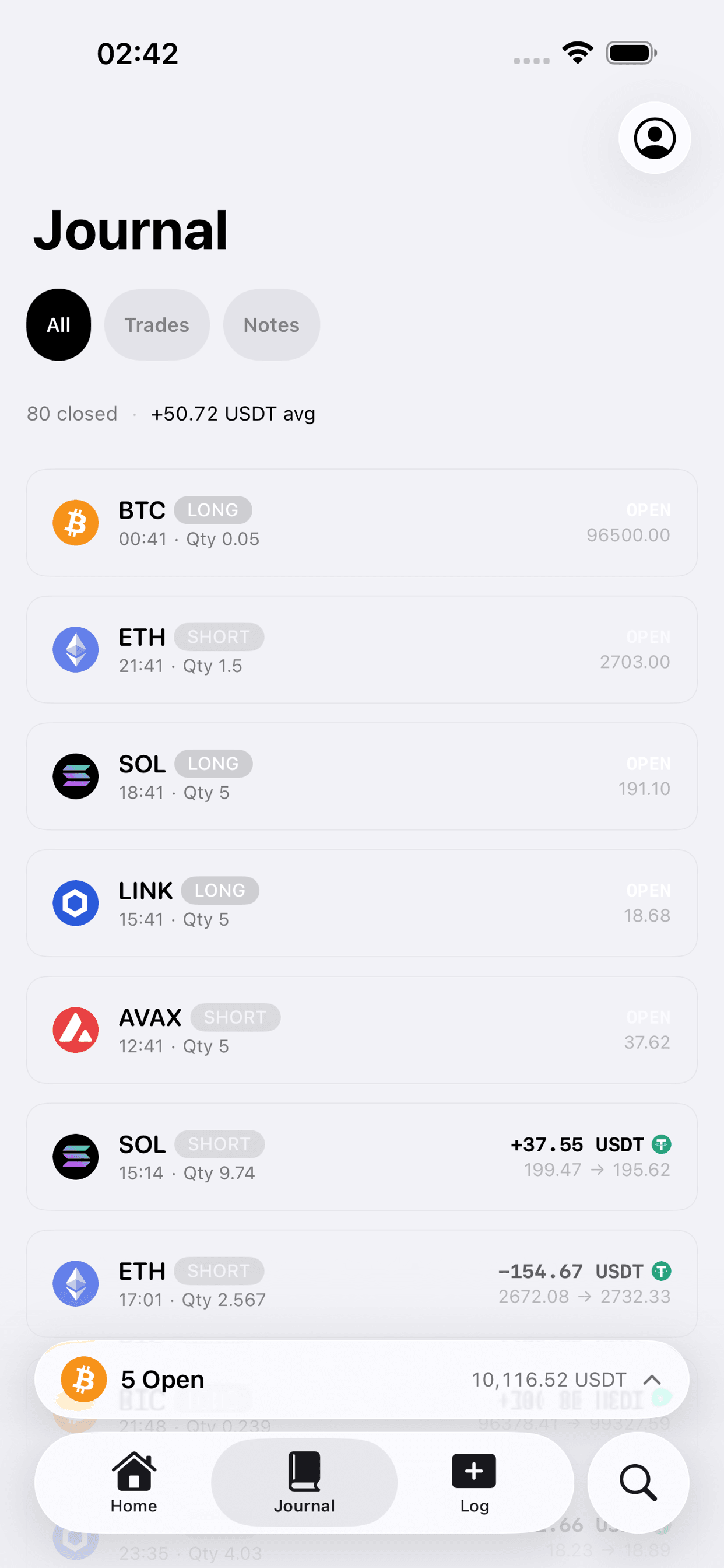The image size is (724, 1568).
Task: Open the search magnifier icon
Action: click(x=638, y=1483)
